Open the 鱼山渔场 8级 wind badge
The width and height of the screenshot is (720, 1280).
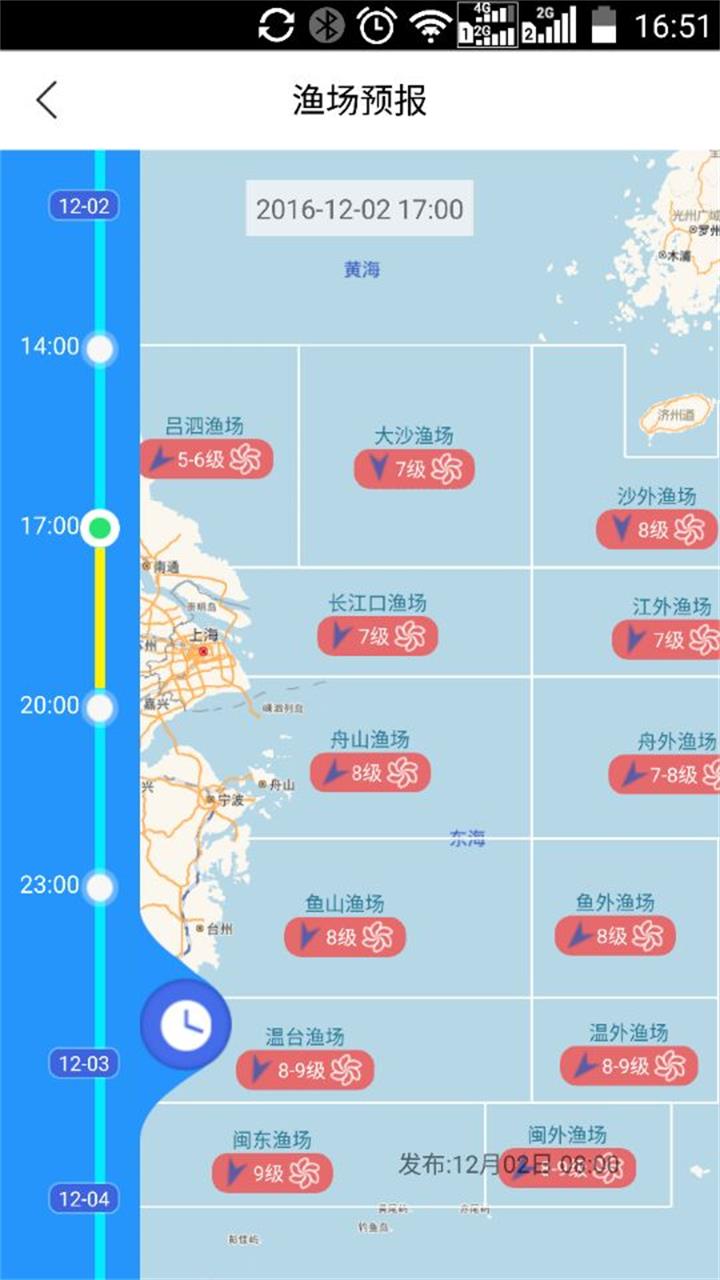[x=345, y=937]
